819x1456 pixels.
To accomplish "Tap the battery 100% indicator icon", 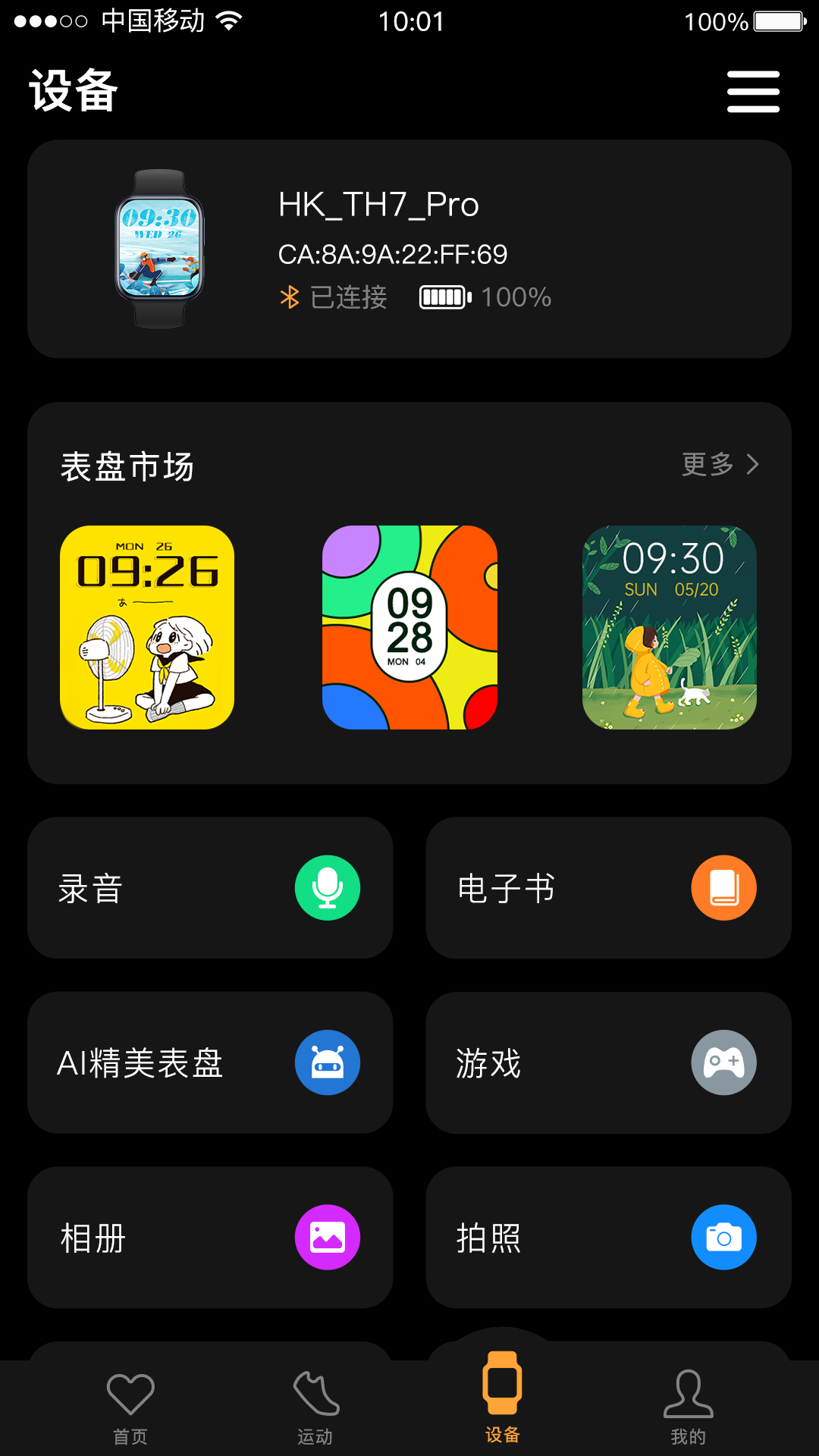I will click(444, 297).
